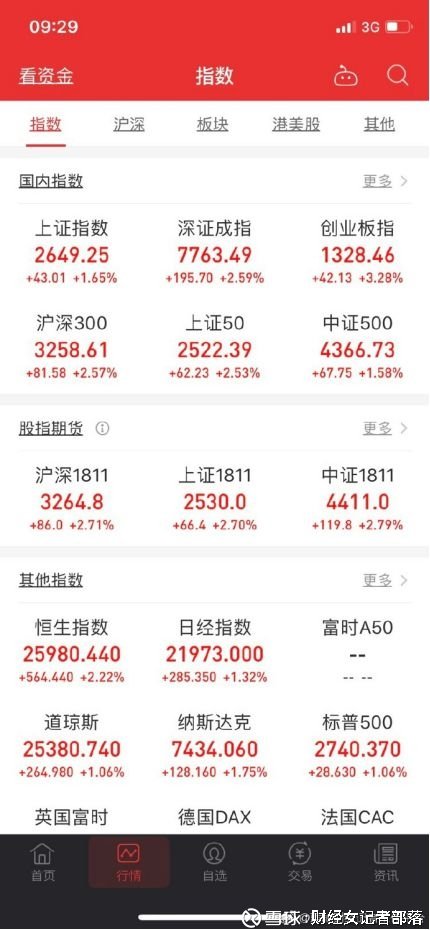
Task: Show more 股指期货 via 更多
Action: tap(385, 428)
